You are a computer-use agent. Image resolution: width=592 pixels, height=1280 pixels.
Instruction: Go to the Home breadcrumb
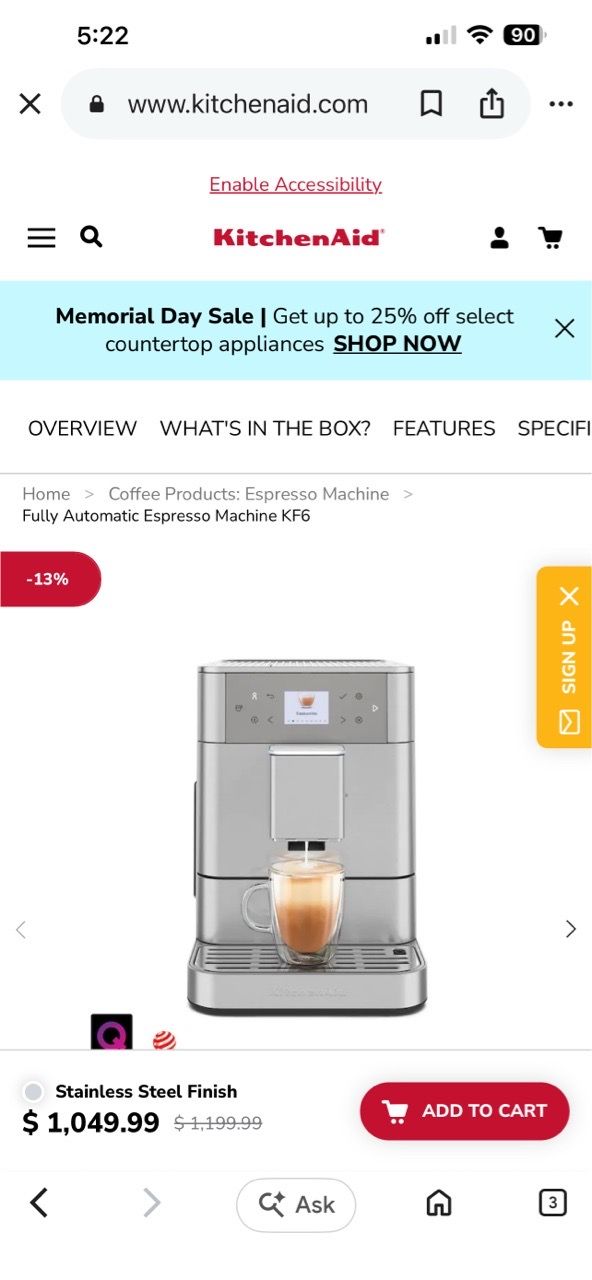point(46,494)
